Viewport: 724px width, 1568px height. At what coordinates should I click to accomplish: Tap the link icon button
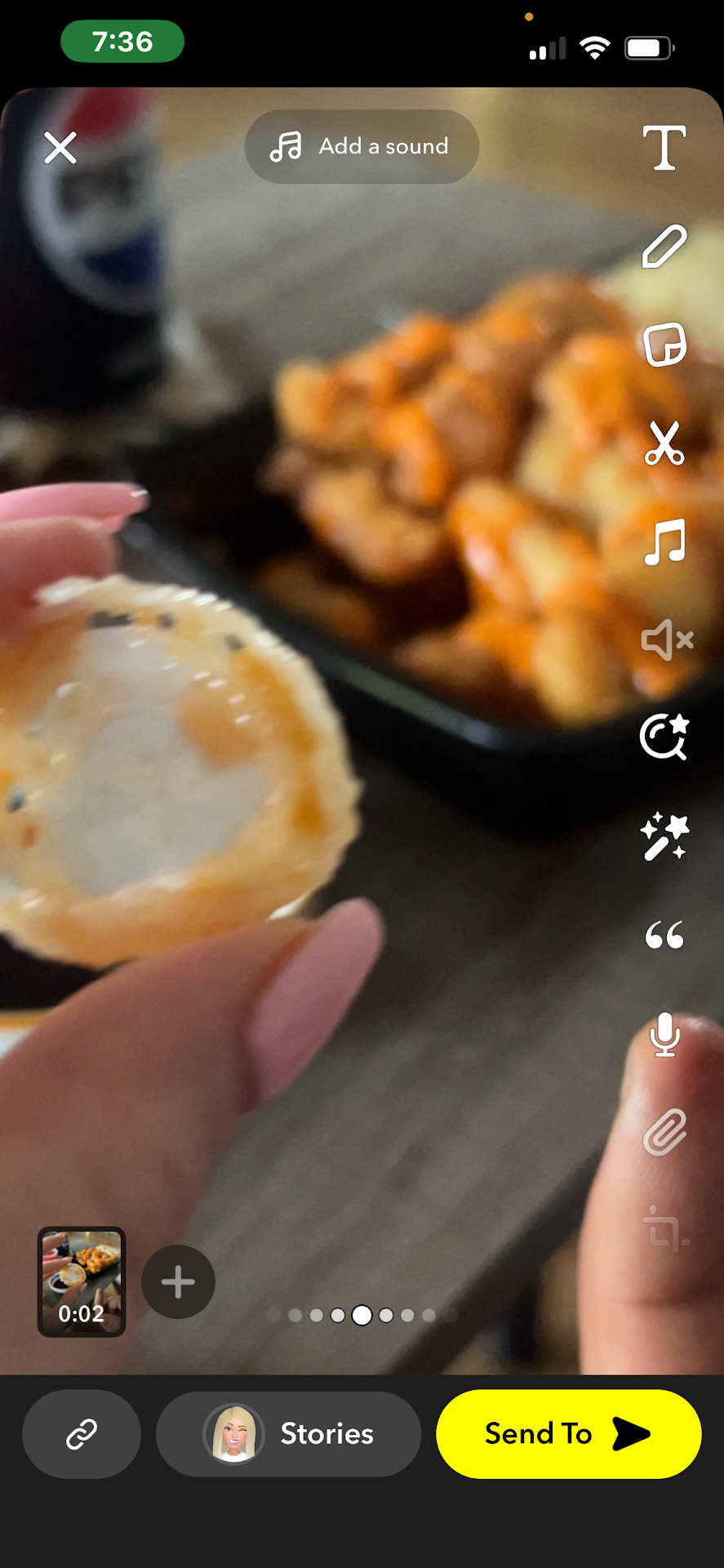point(82,1433)
